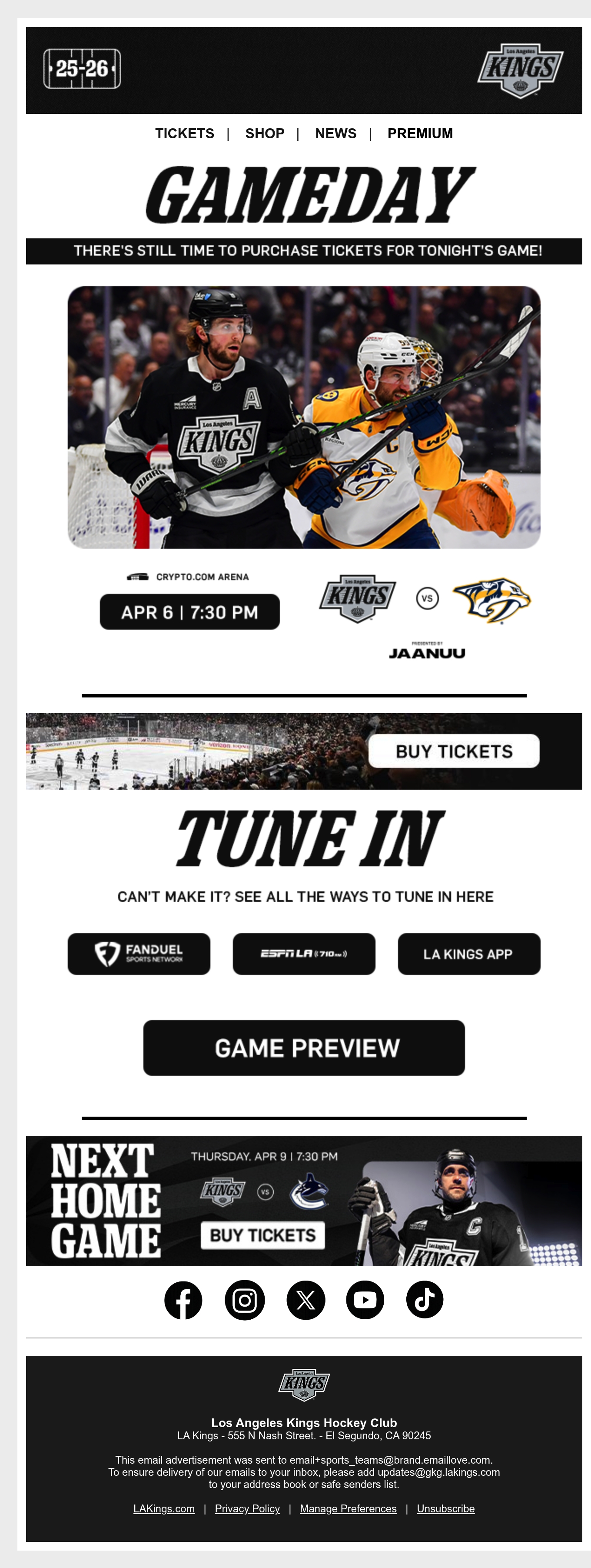Visit the Instagram profile icon
The image size is (591, 1568).
point(244,1301)
